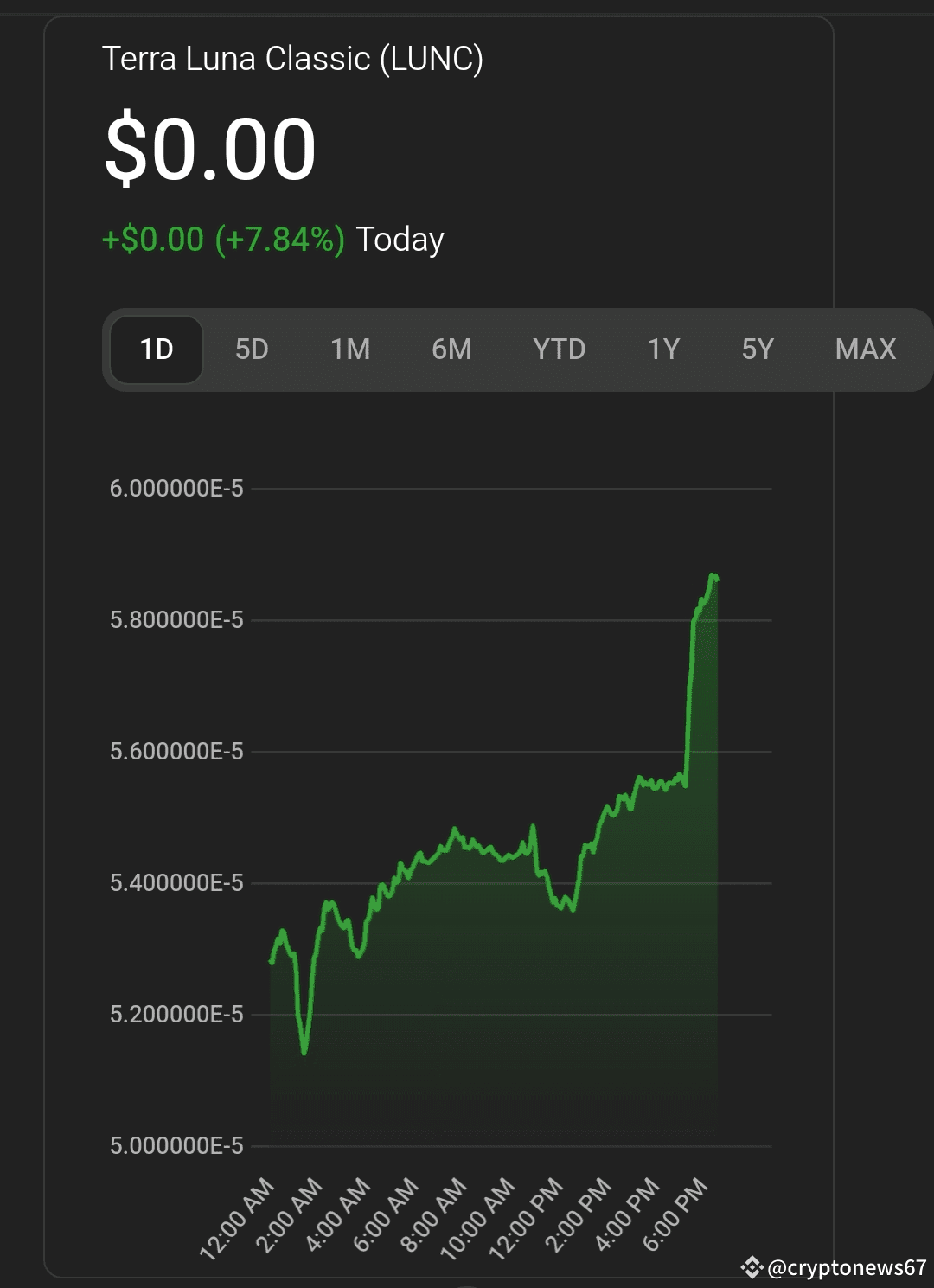
Task: Switch to the 5D chart view
Action: [252, 349]
